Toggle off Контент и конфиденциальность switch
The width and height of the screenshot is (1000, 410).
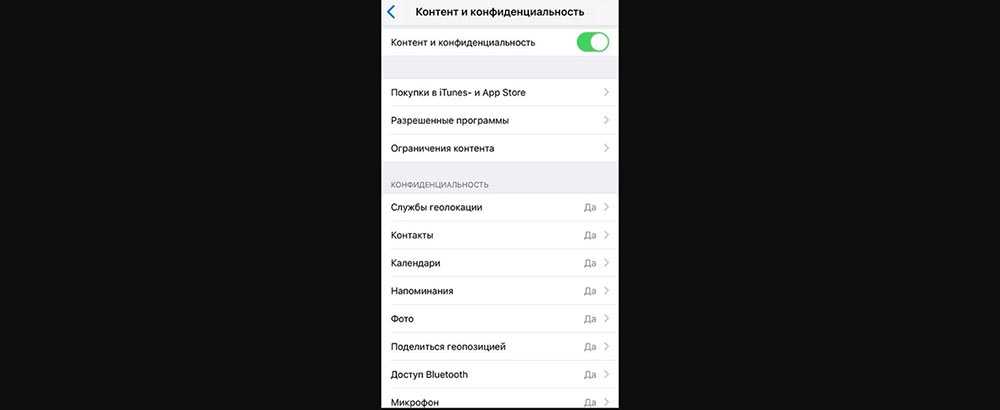click(592, 42)
